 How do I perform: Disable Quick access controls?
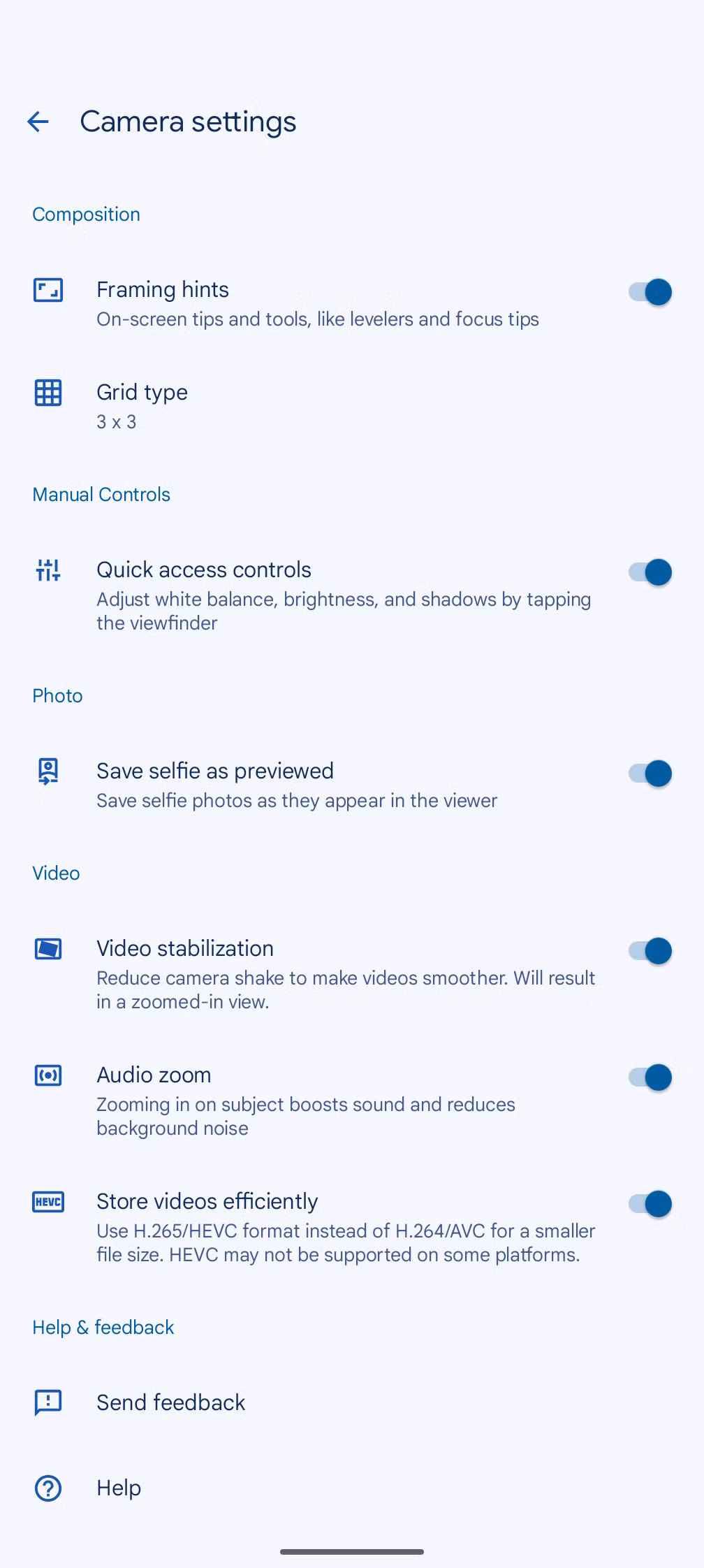coord(650,572)
